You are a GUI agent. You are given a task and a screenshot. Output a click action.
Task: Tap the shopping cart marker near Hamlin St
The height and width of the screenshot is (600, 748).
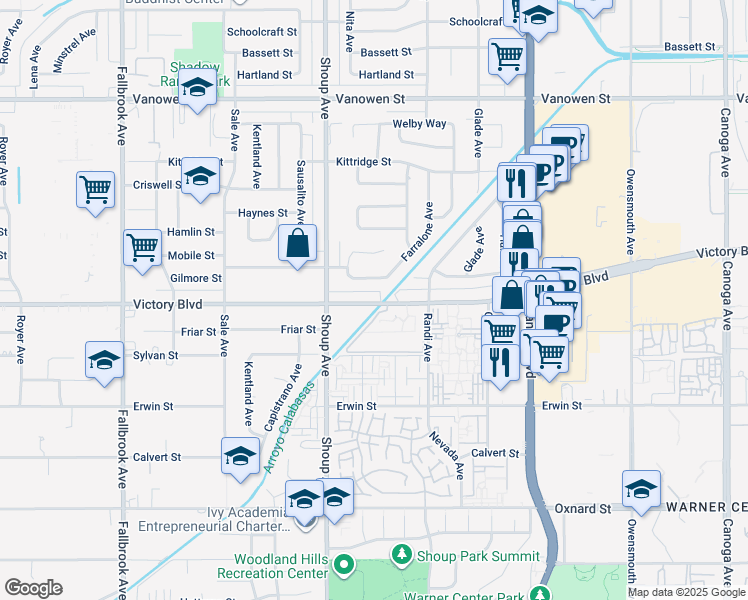point(143,246)
